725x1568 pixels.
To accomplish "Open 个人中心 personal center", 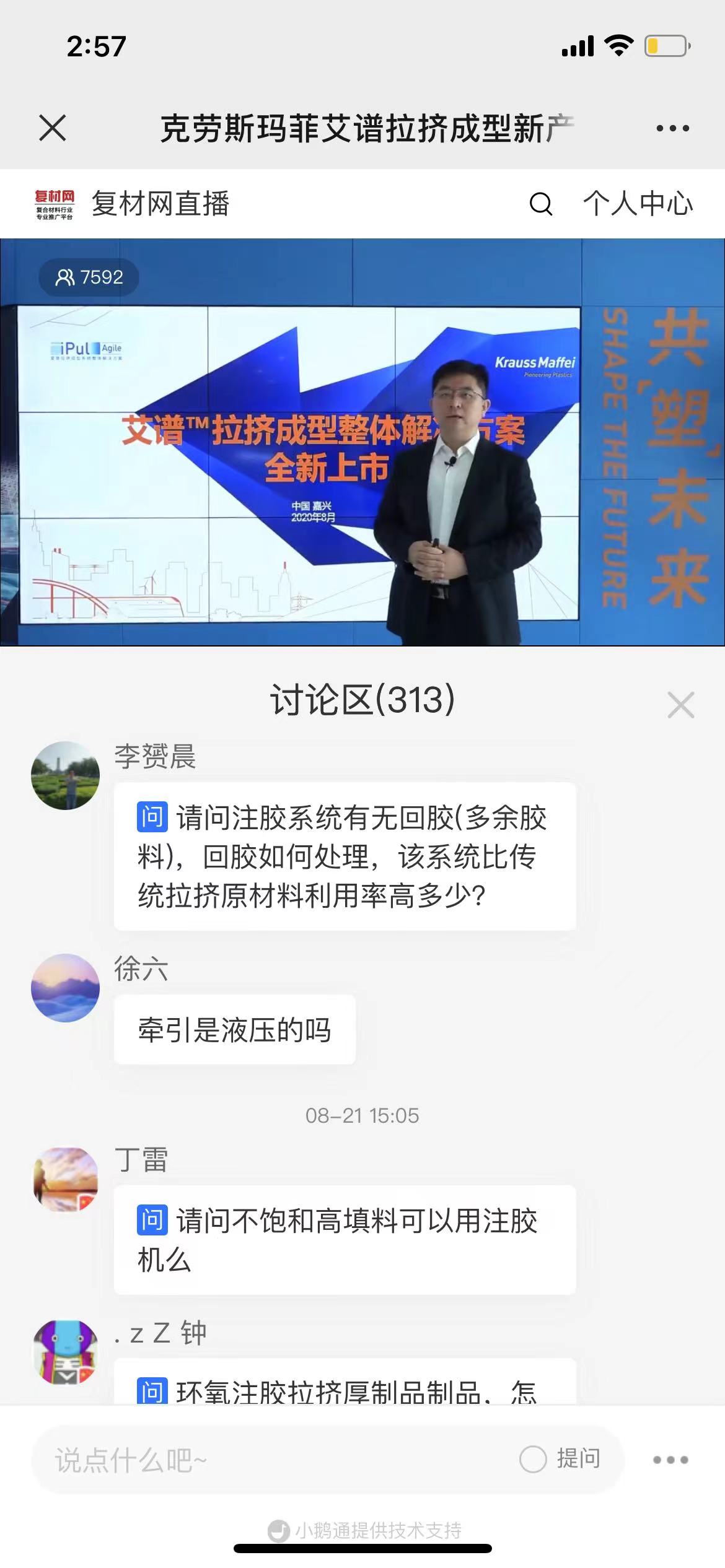I will tap(638, 203).
